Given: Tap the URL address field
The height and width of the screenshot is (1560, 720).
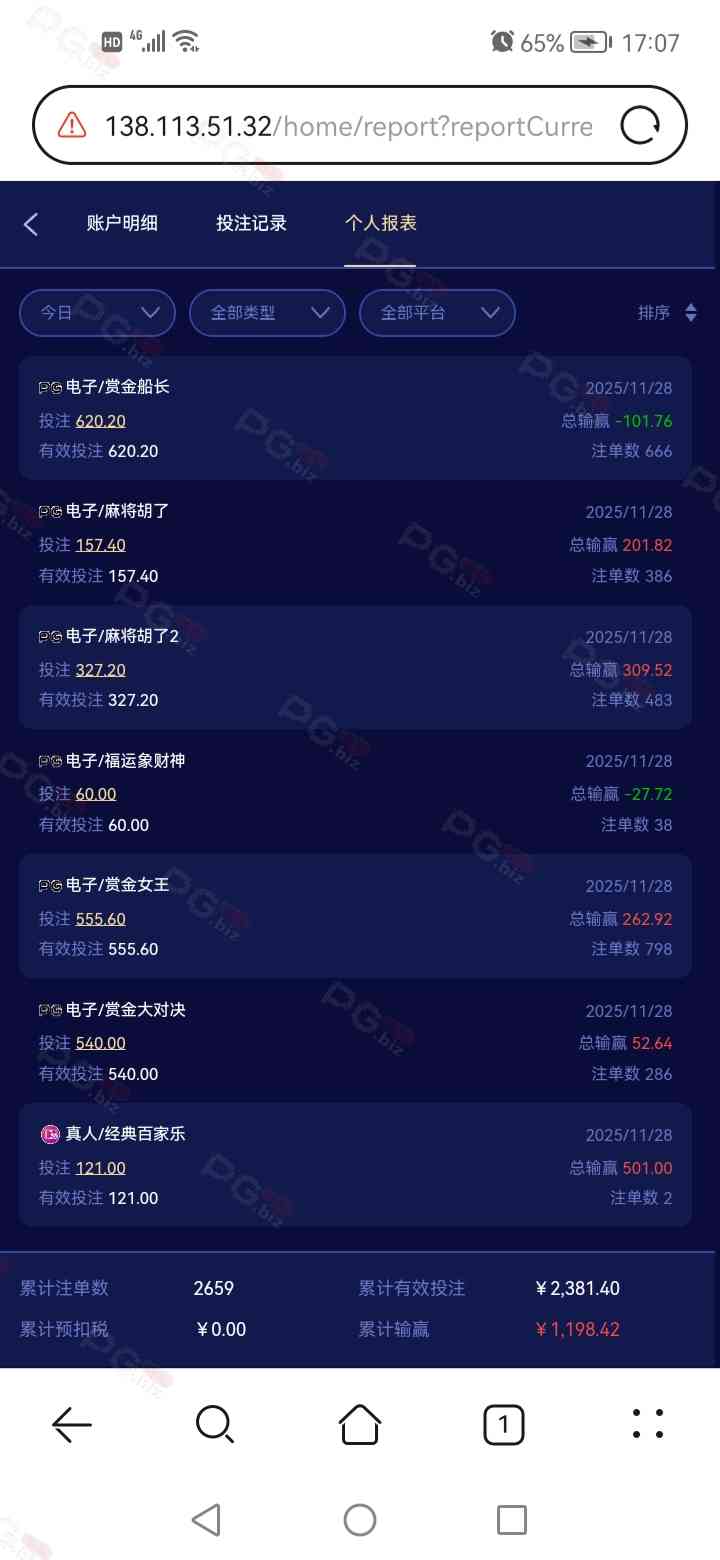Looking at the screenshot, I should click(x=348, y=126).
